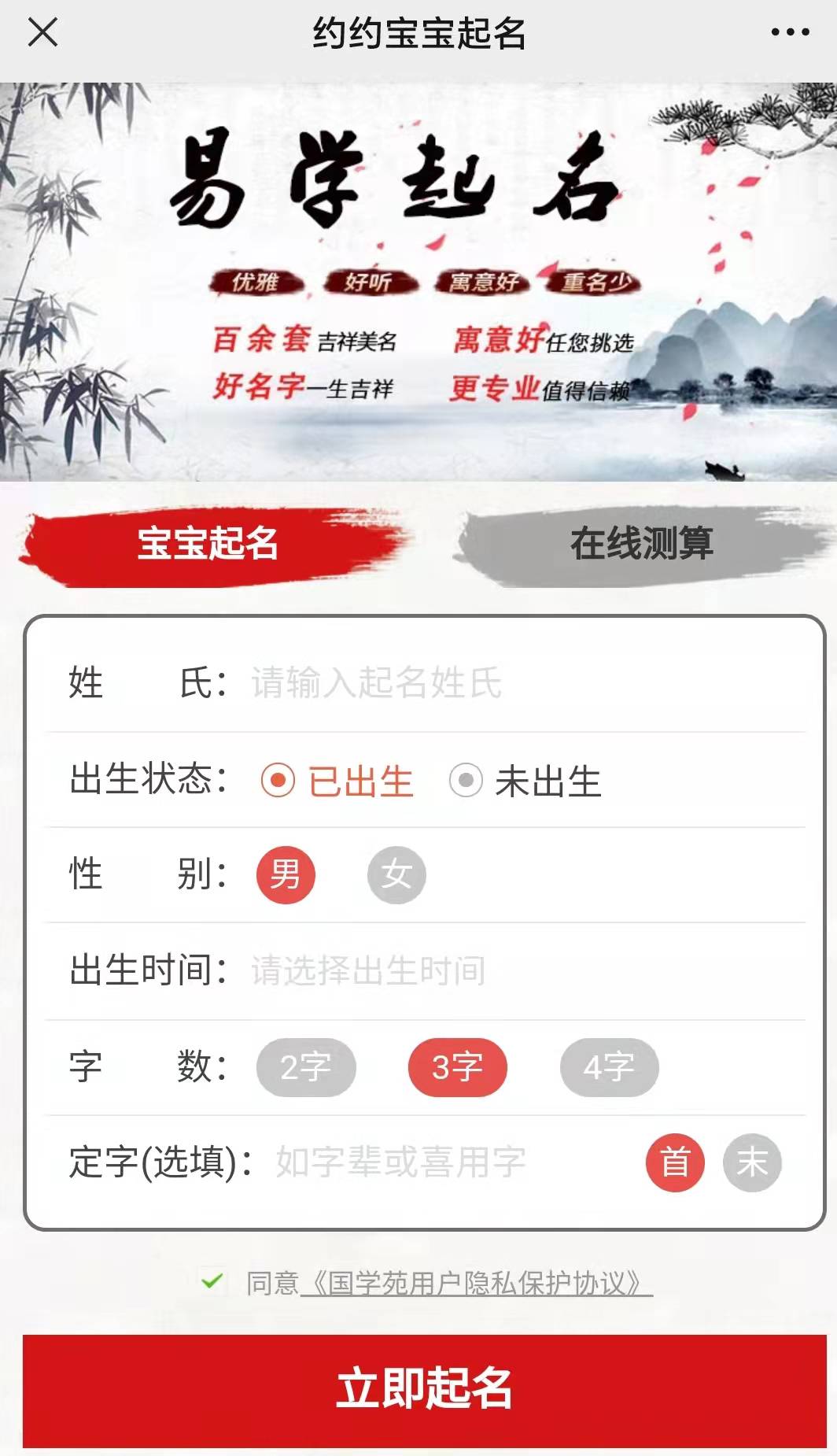Set gender to 男
The width and height of the screenshot is (837, 1456).
(x=286, y=874)
